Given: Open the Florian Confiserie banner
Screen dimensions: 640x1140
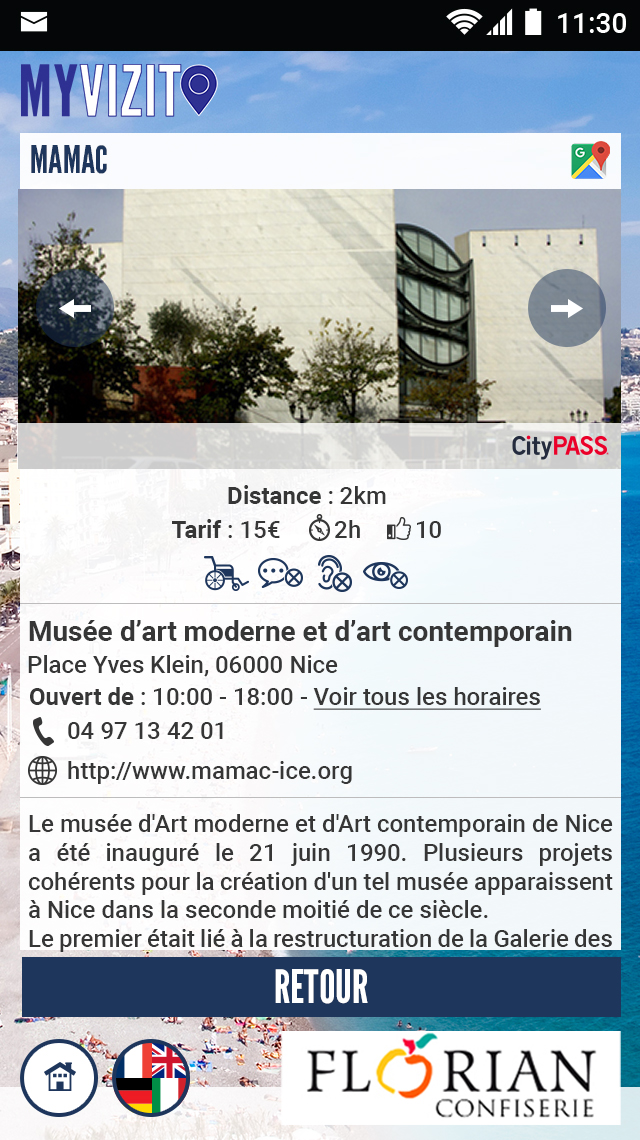Looking at the screenshot, I should tap(451, 1077).
